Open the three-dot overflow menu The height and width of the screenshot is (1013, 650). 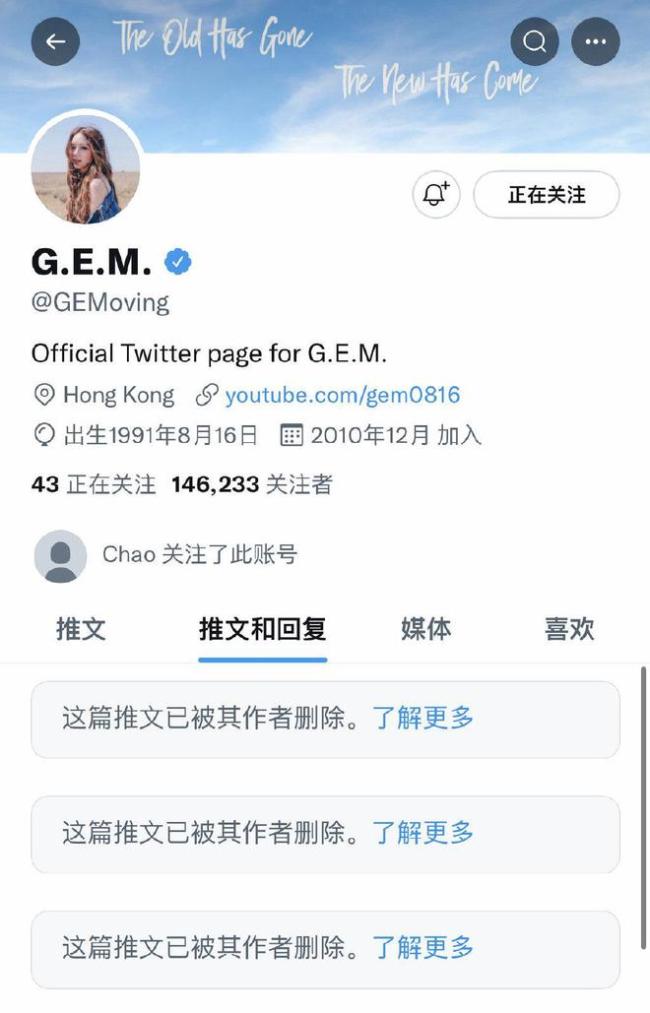(x=595, y=42)
